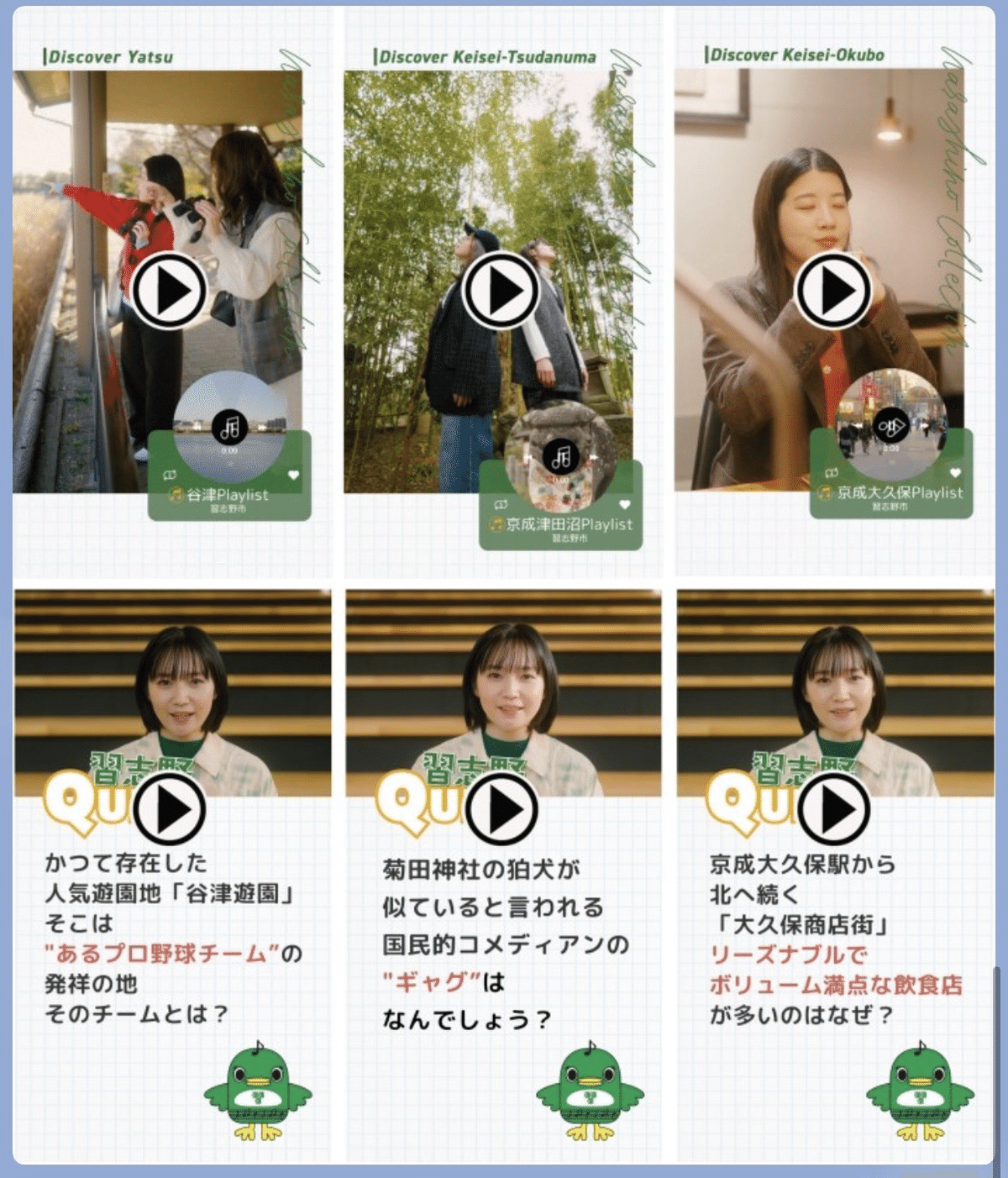The width and height of the screenshot is (1008, 1178).
Task: Select the music note icon on 京成津田沼Playlist
Action: point(562,456)
